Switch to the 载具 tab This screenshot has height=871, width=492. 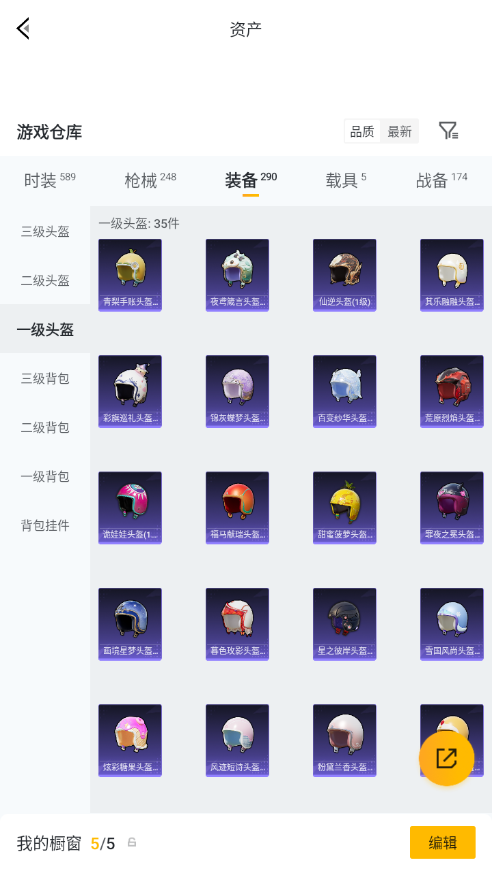[x=345, y=181]
